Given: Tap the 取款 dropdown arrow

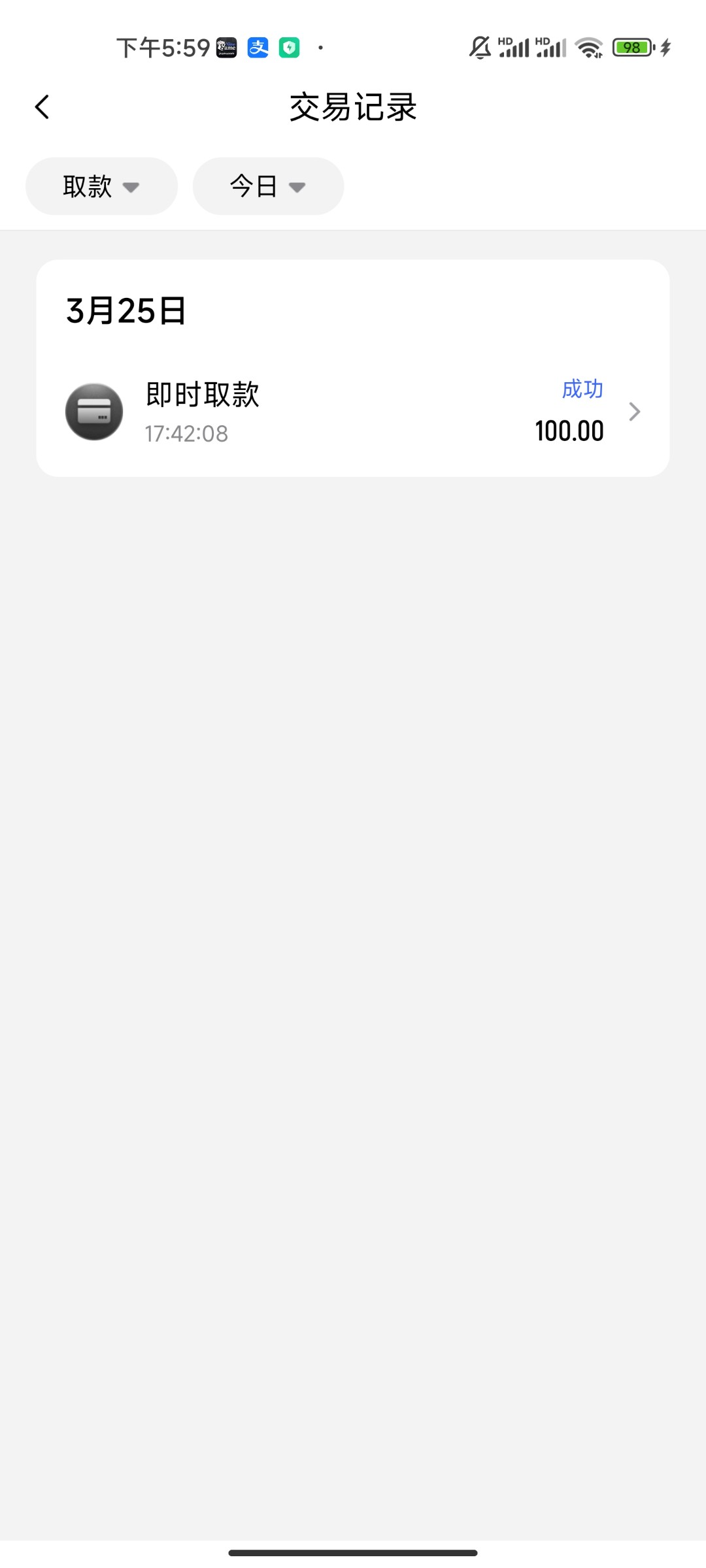Looking at the screenshot, I should pyautogui.click(x=133, y=188).
